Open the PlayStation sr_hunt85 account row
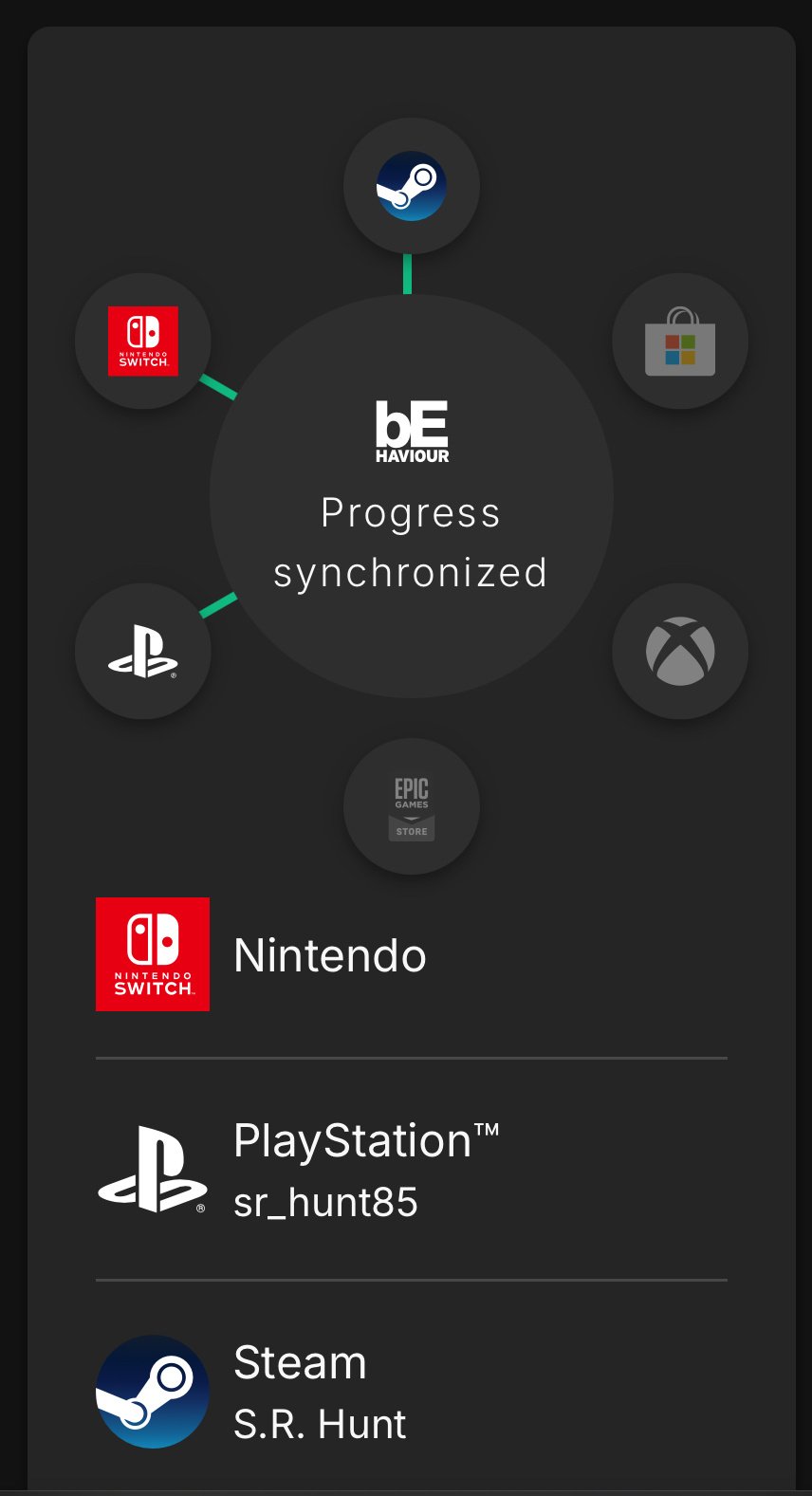812x1496 pixels. tap(411, 1170)
